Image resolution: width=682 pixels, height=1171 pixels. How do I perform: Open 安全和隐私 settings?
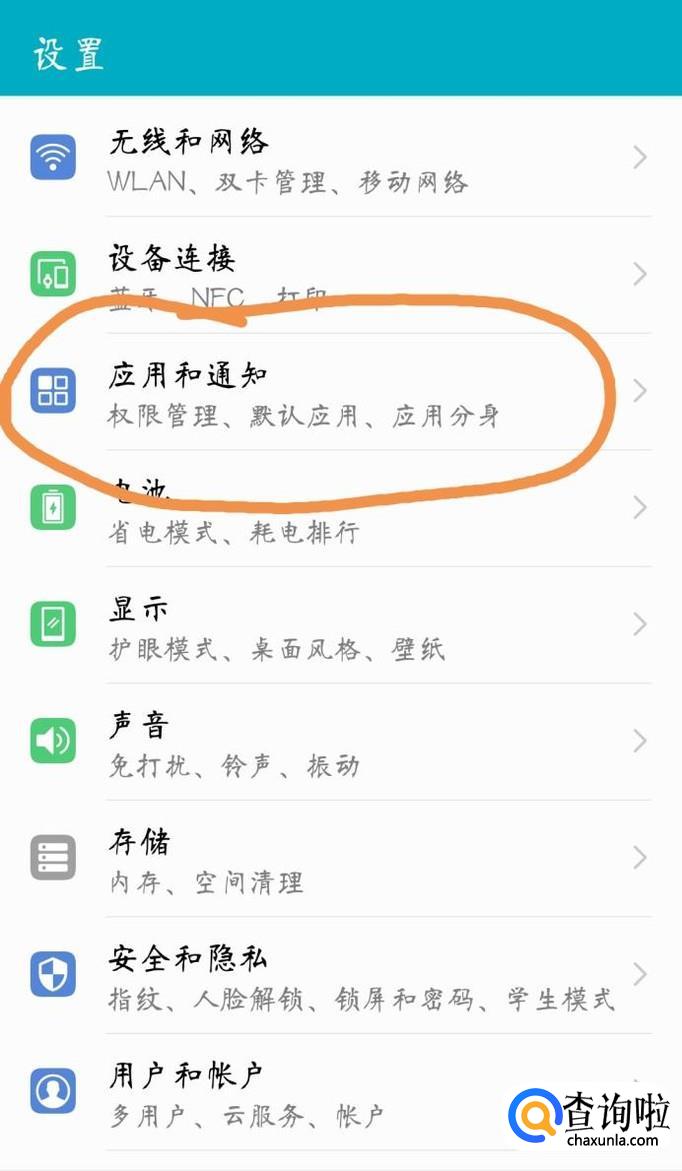pyautogui.click(x=340, y=975)
